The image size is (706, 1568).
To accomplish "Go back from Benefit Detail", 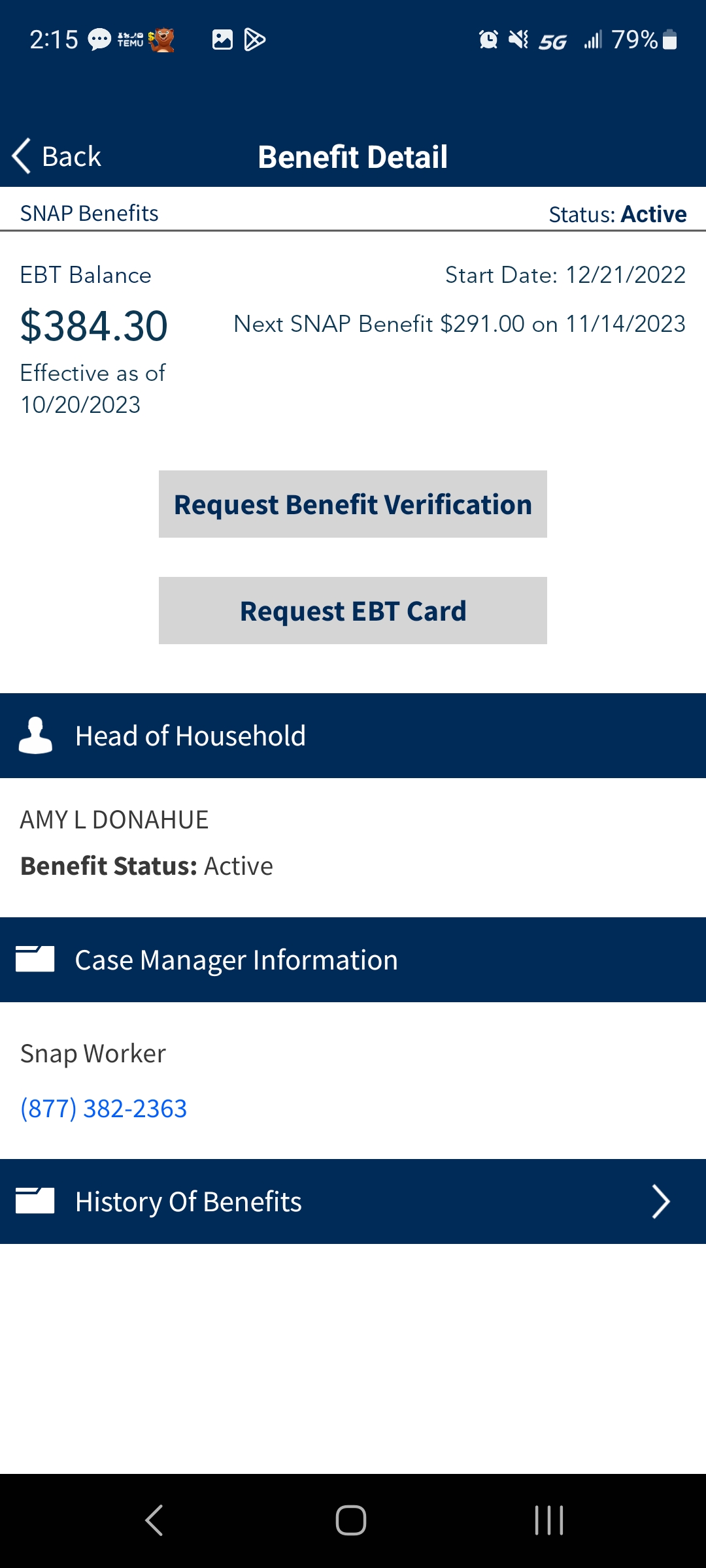I will (57, 157).
